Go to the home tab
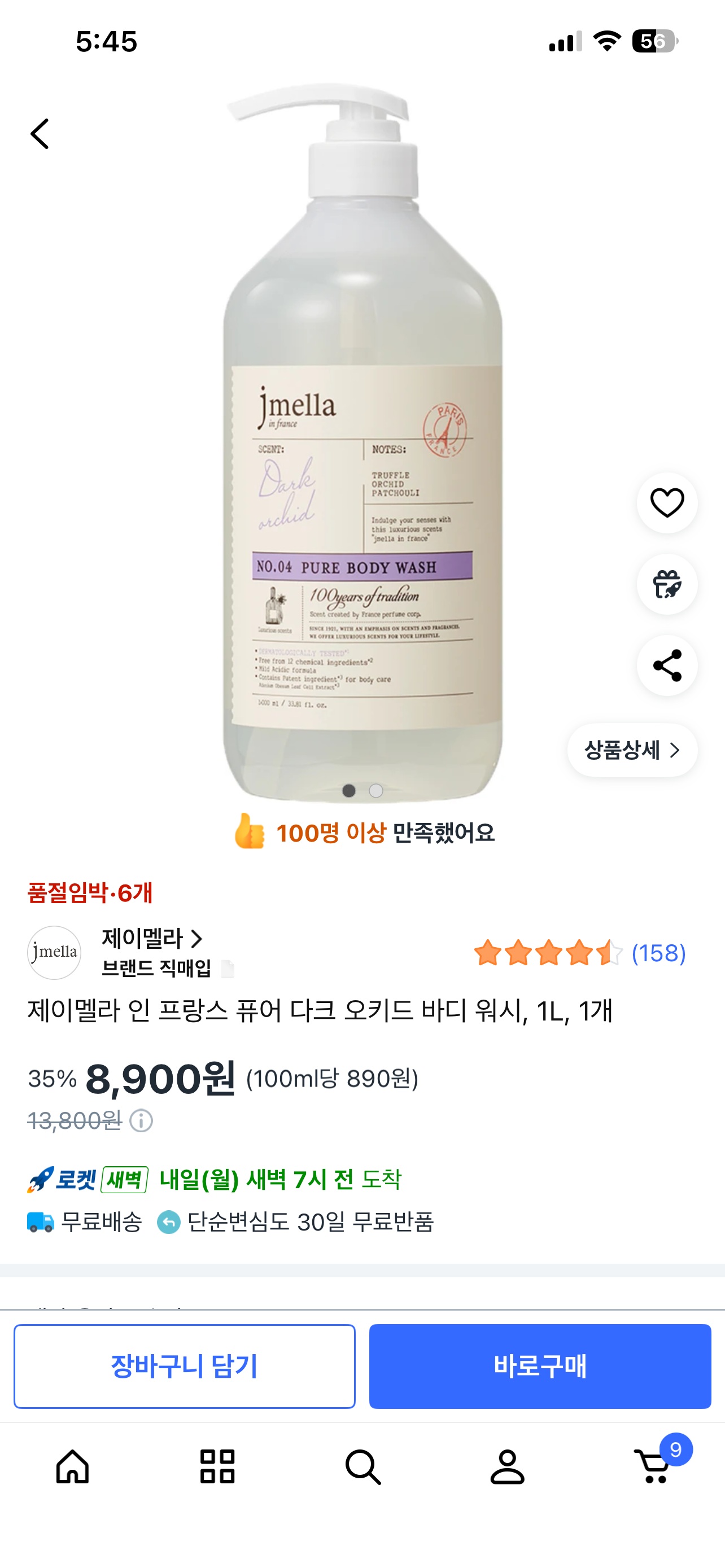The height and width of the screenshot is (1568, 725). point(72,1466)
